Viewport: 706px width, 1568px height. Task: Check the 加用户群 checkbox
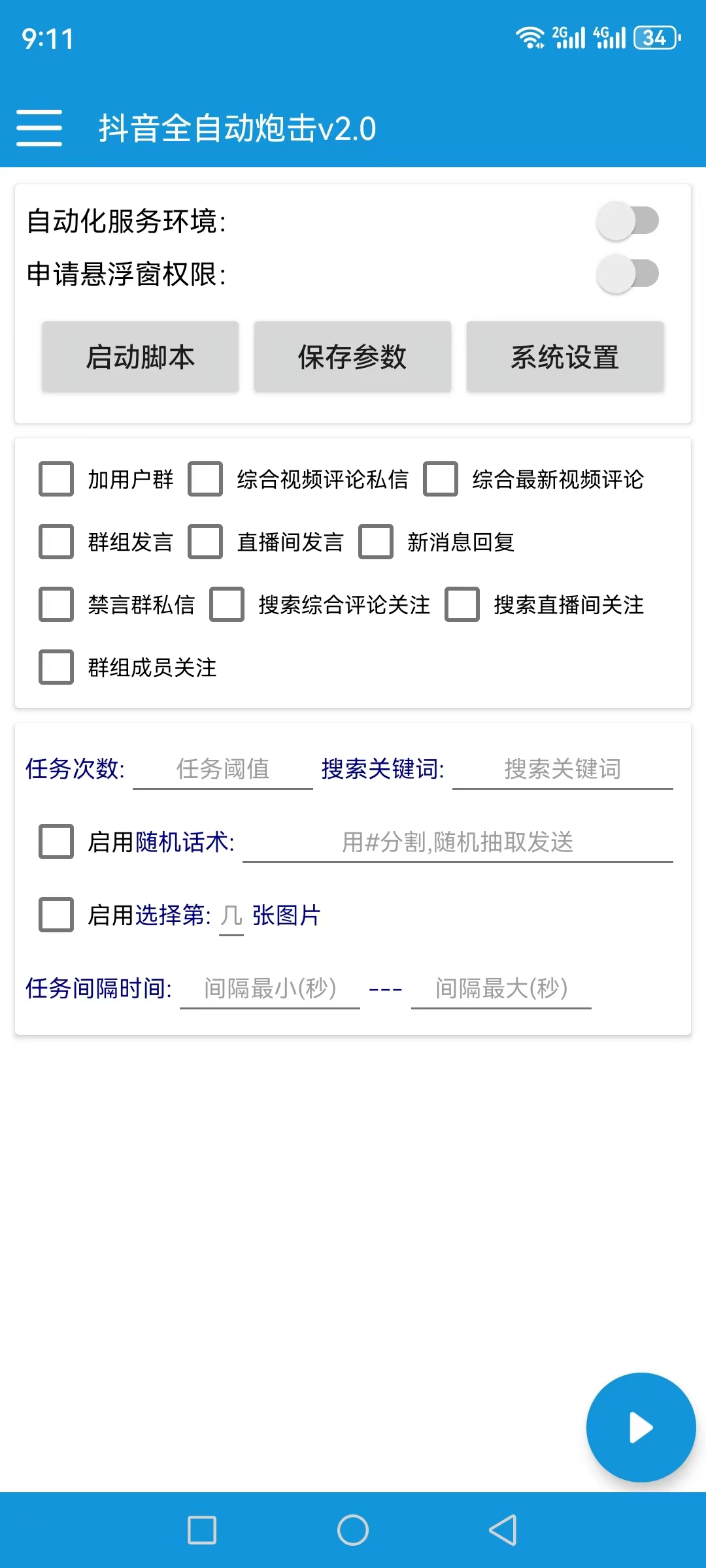click(x=56, y=480)
